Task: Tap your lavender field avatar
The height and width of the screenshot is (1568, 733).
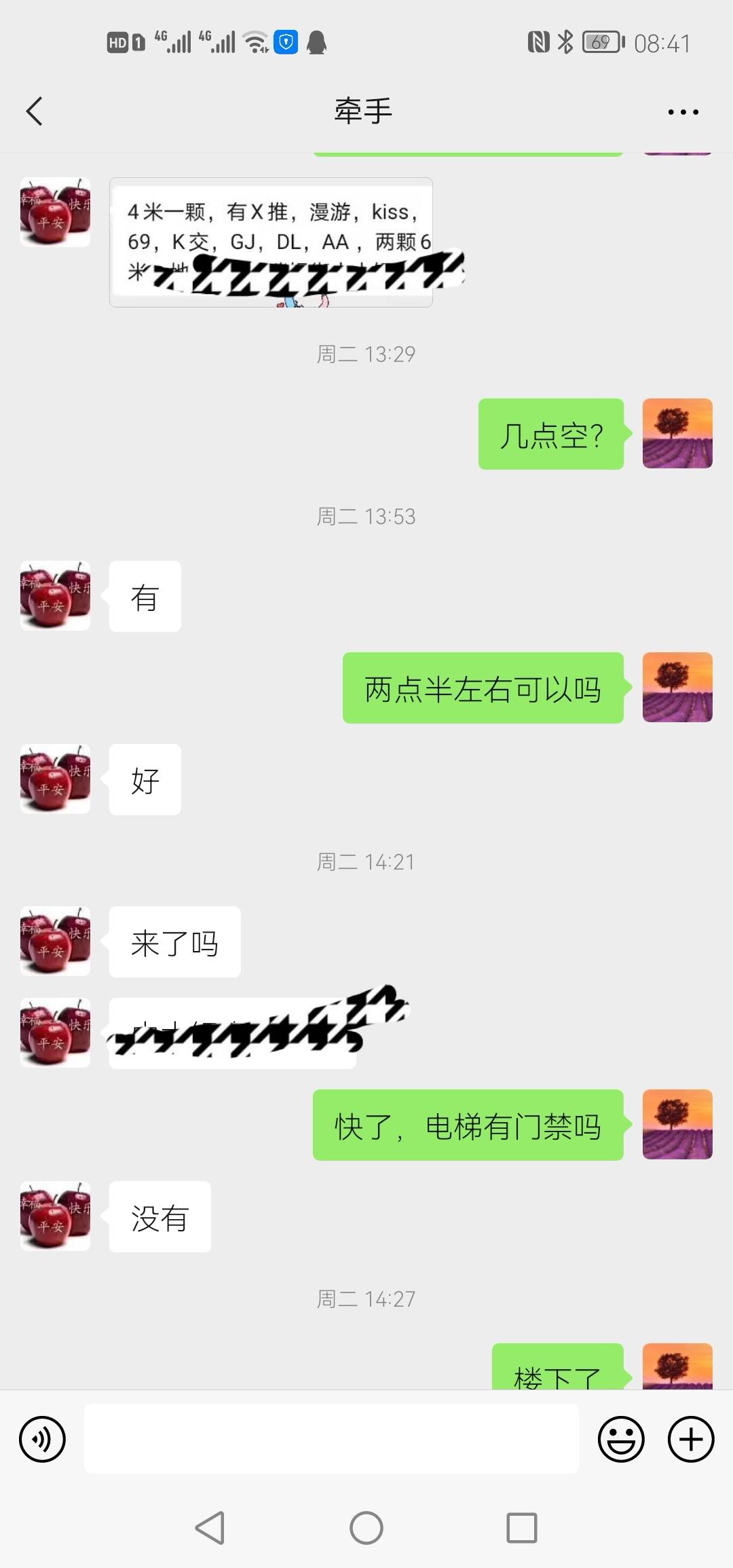Action: tap(677, 434)
